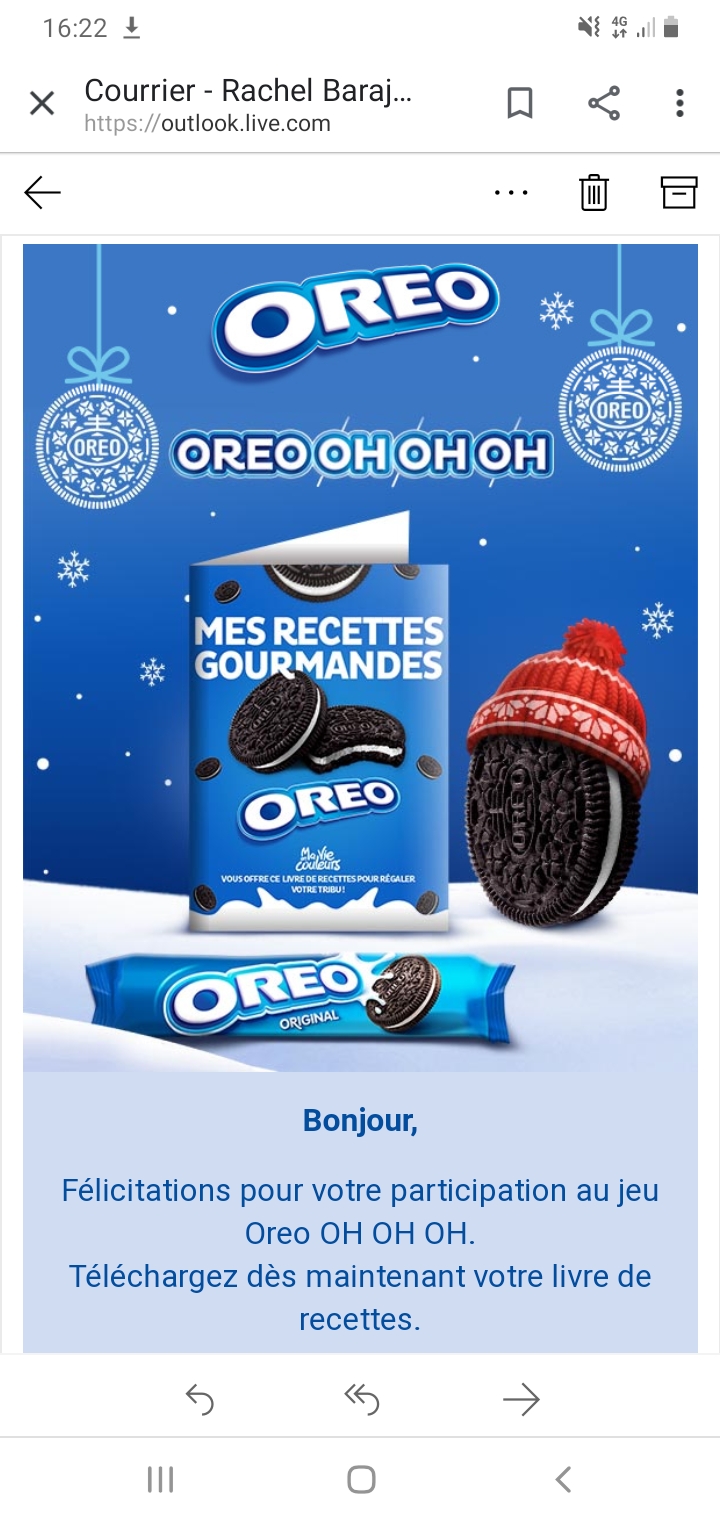
Task: Share the page link
Action: tap(603, 103)
